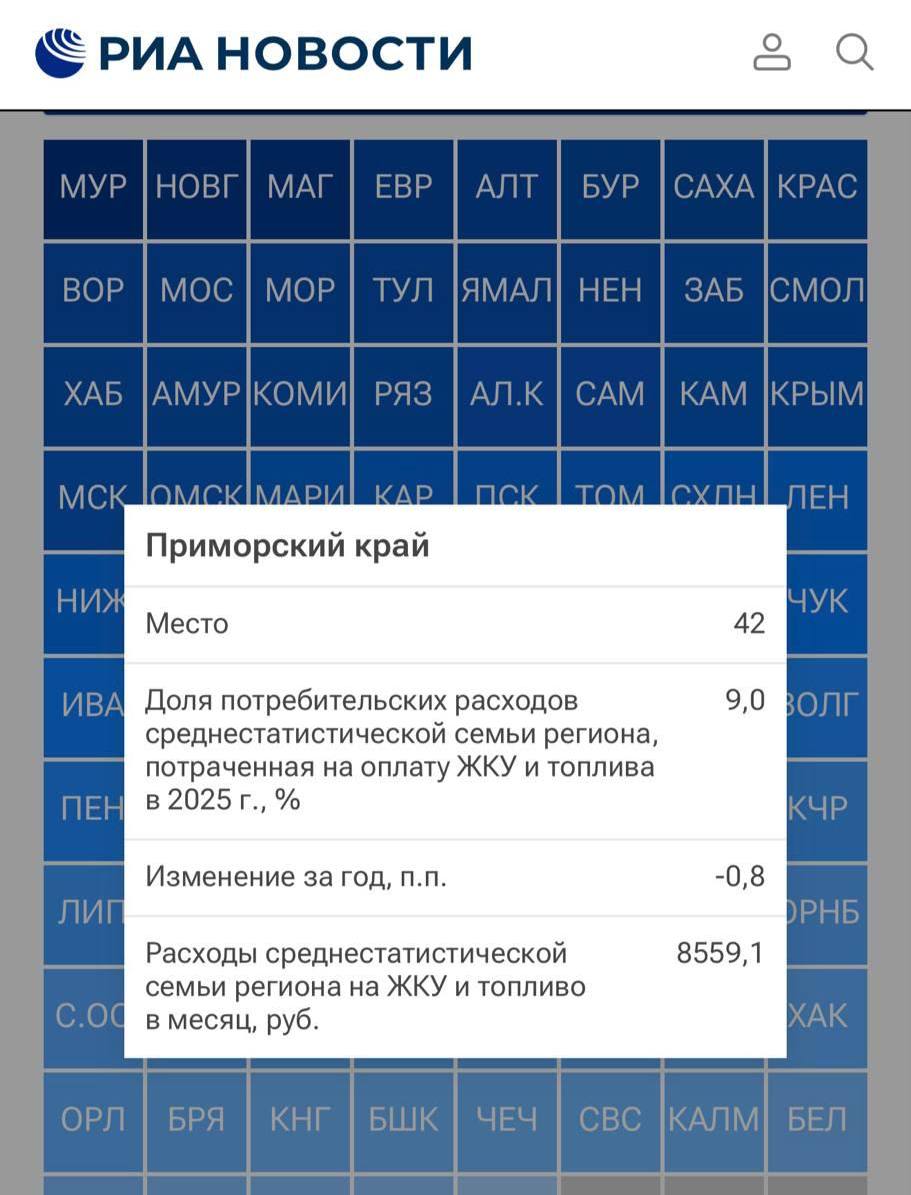Tap the МОС region tile
The image size is (911, 1195).
point(197,292)
